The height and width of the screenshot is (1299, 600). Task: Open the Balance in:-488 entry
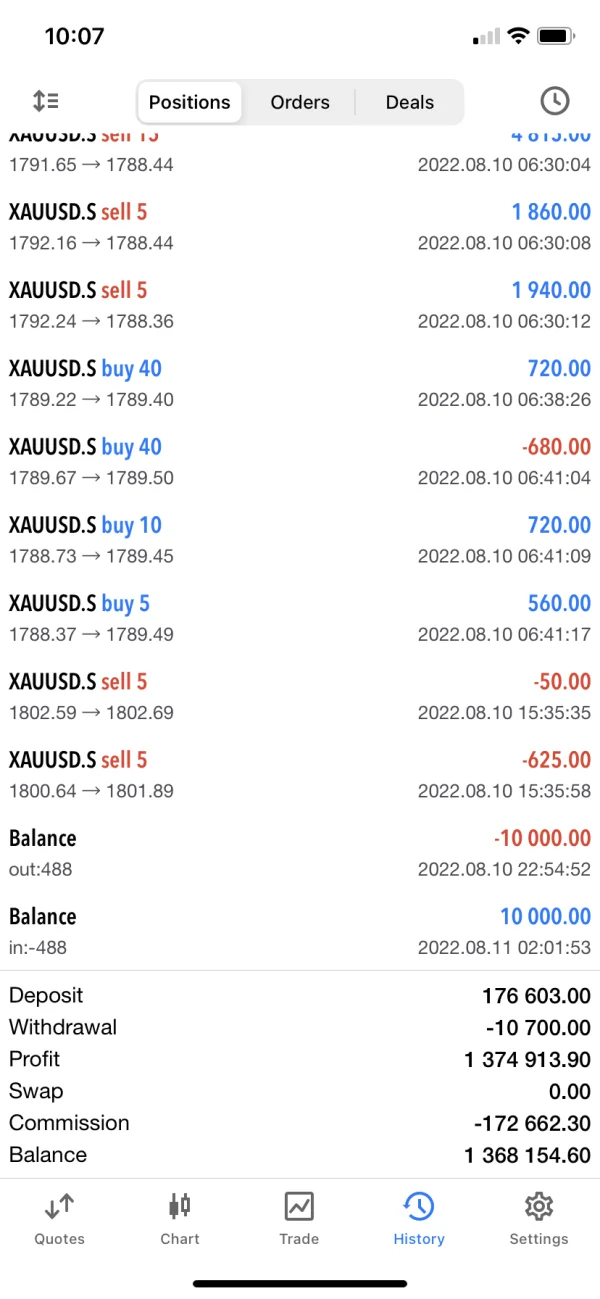300,931
